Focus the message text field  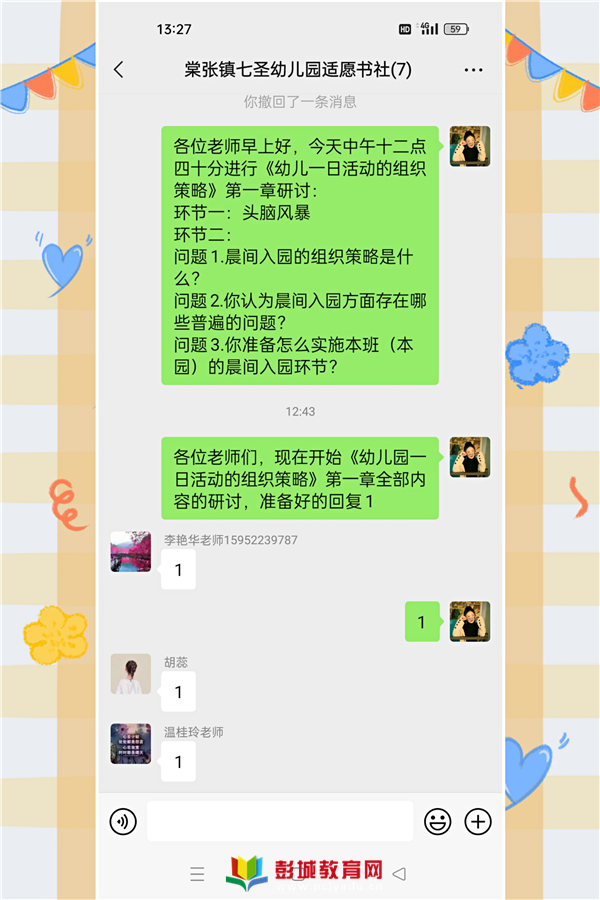click(280, 821)
